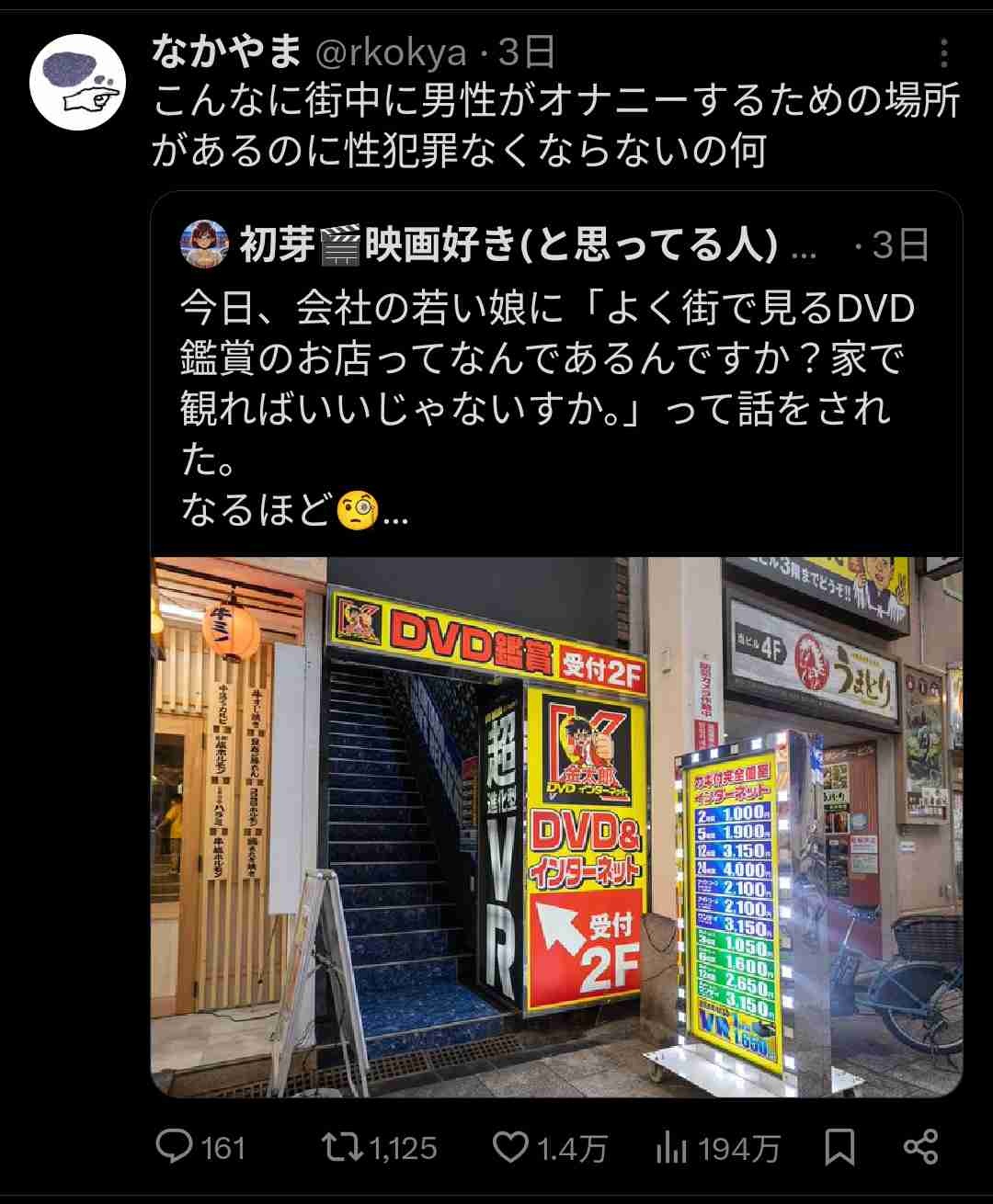The height and width of the screenshot is (1204, 993).
Task: Open the @rkokya profile handle
Action: tap(390, 53)
